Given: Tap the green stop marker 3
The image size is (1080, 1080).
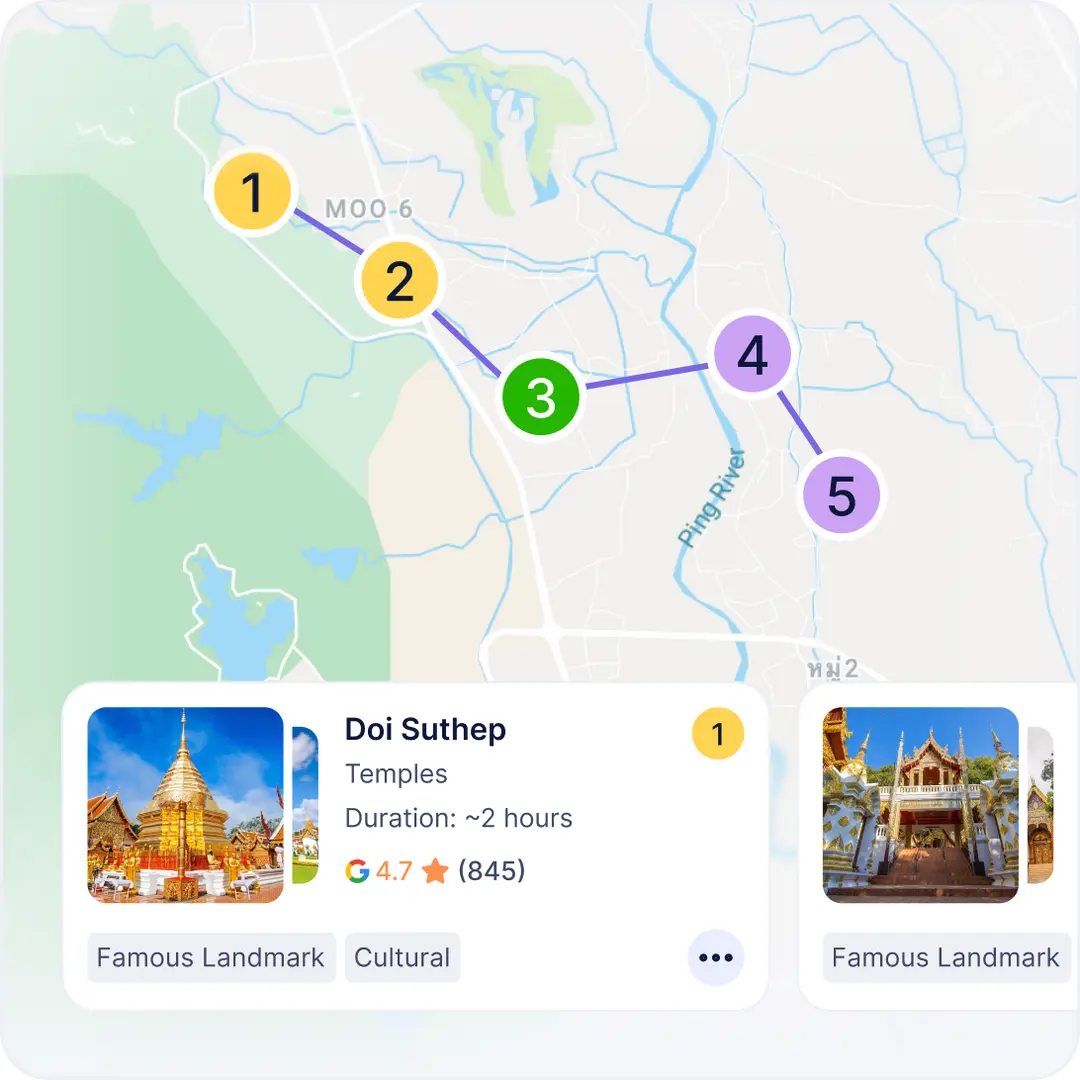Looking at the screenshot, I should [540, 397].
